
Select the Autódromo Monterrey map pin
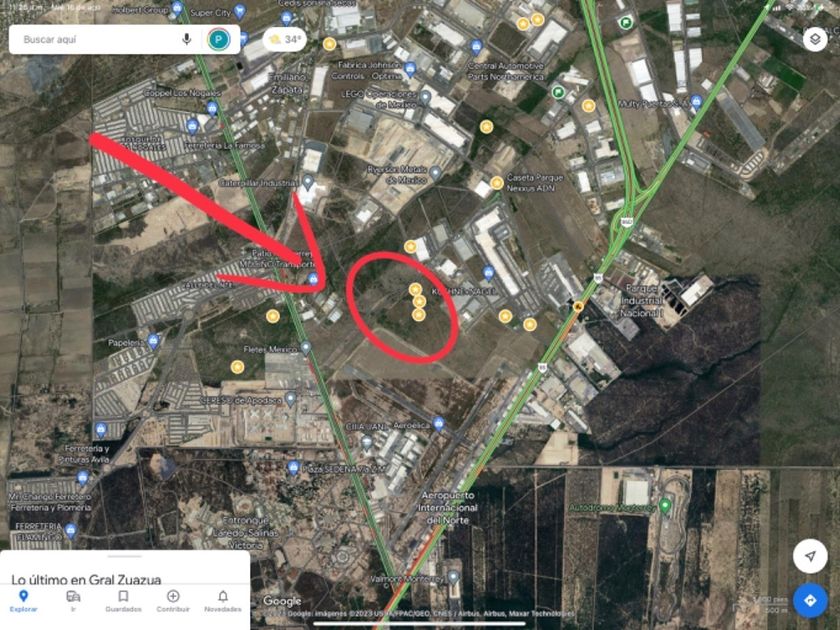click(665, 505)
